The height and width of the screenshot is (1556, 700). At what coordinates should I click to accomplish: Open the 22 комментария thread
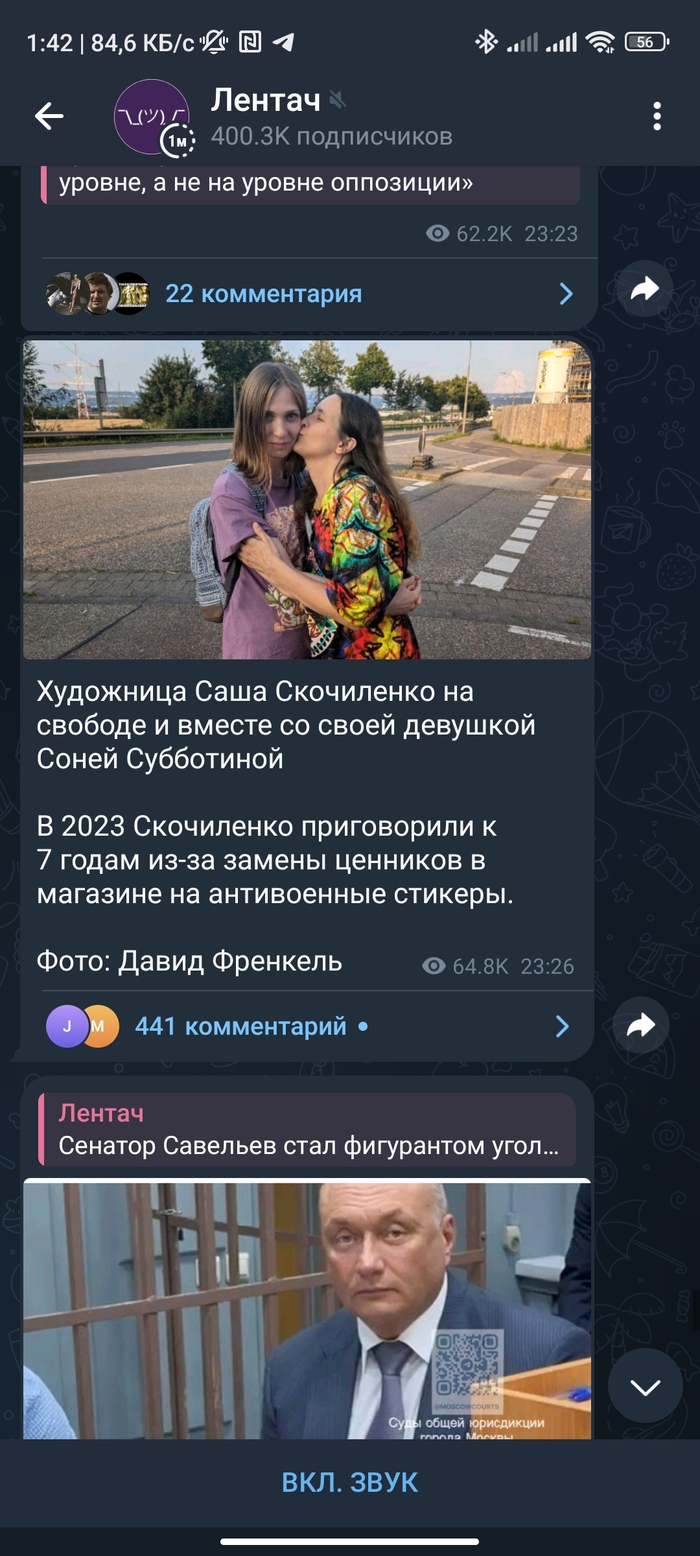[x=310, y=294]
